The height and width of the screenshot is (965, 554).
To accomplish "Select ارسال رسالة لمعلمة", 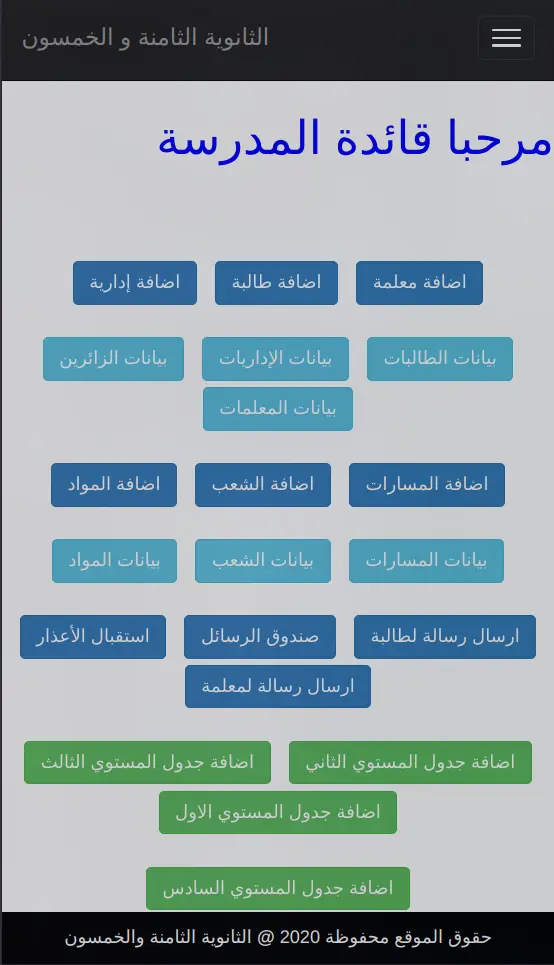I will pyautogui.click(x=278, y=686).
